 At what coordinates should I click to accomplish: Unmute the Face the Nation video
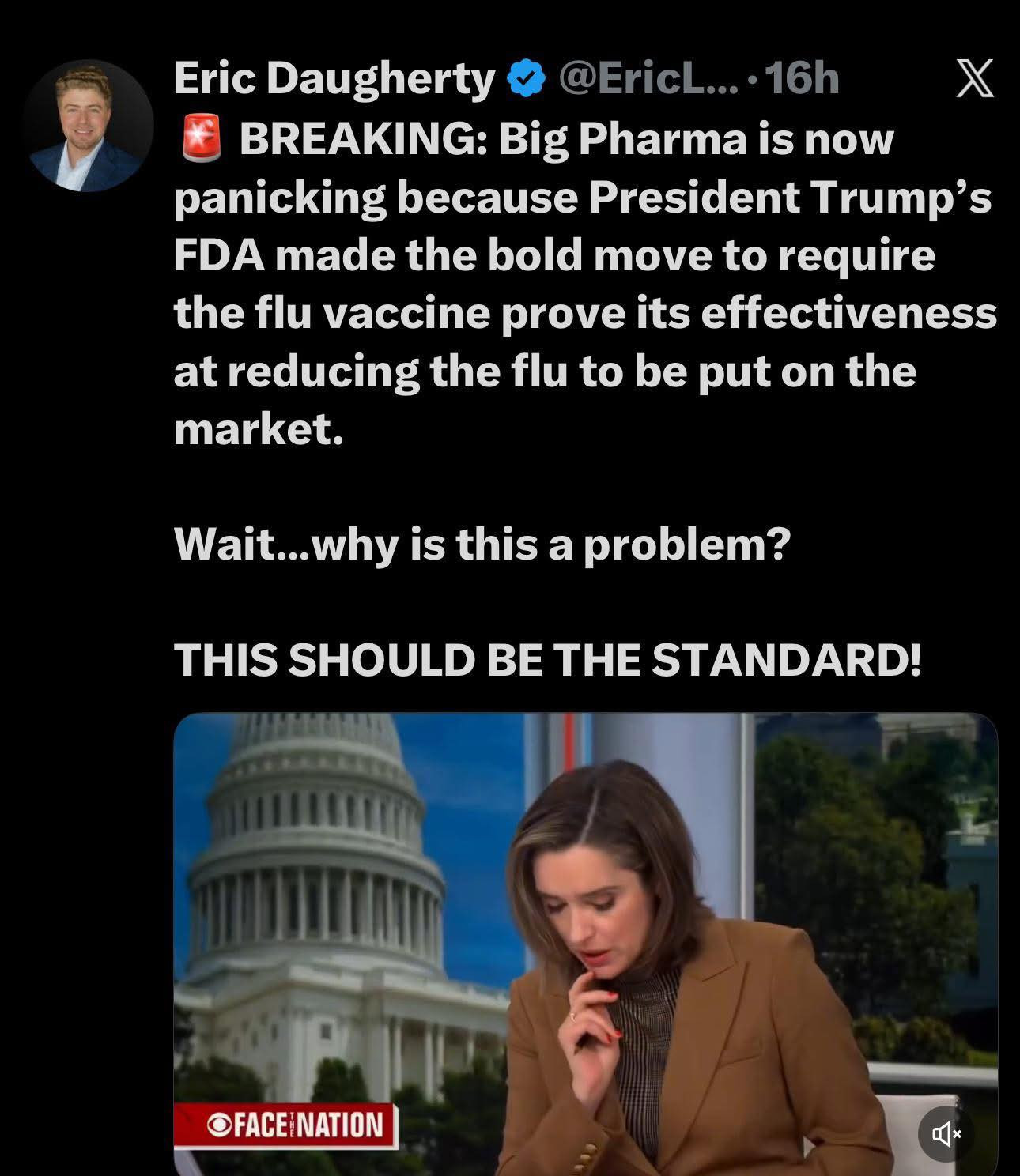point(946,1134)
